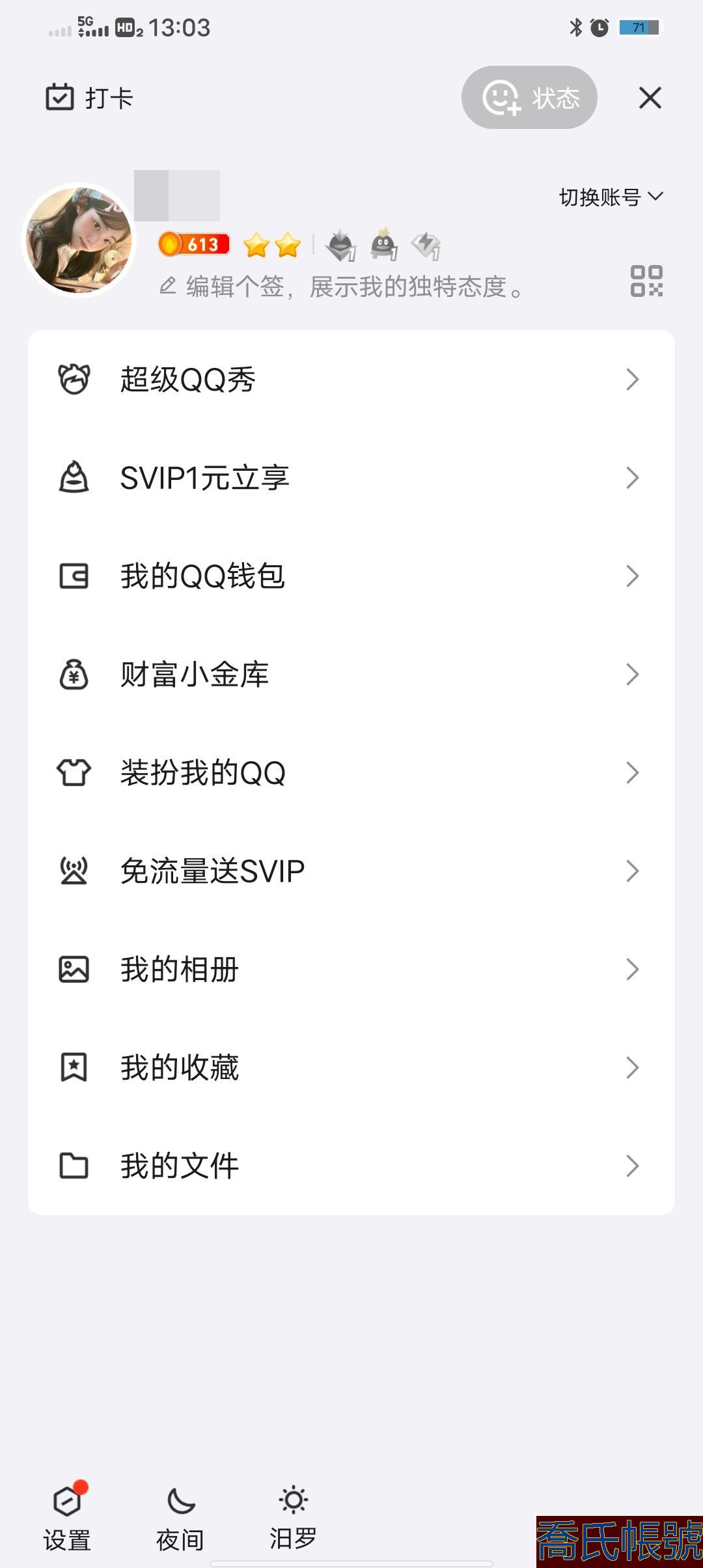Open my profile avatar
703x1568 pixels.
(x=79, y=240)
